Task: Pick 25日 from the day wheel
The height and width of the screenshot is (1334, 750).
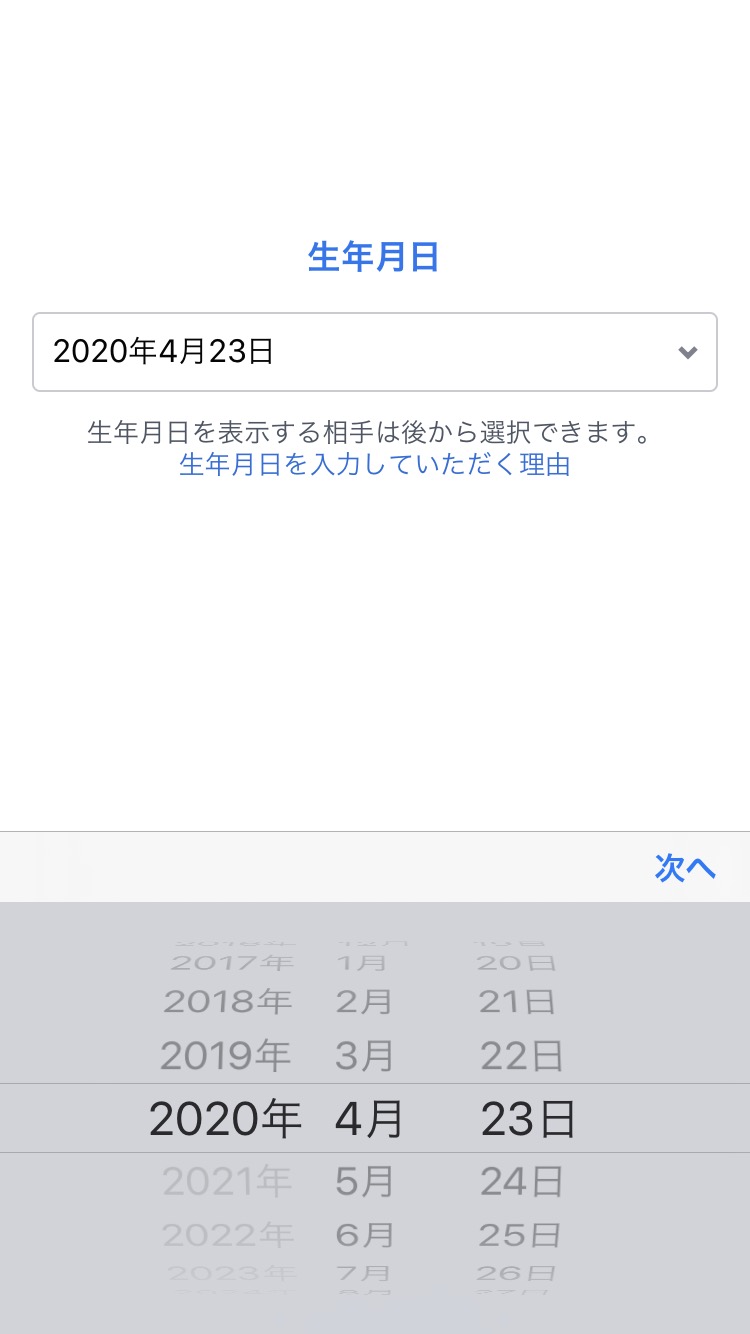Action: point(519,1235)
